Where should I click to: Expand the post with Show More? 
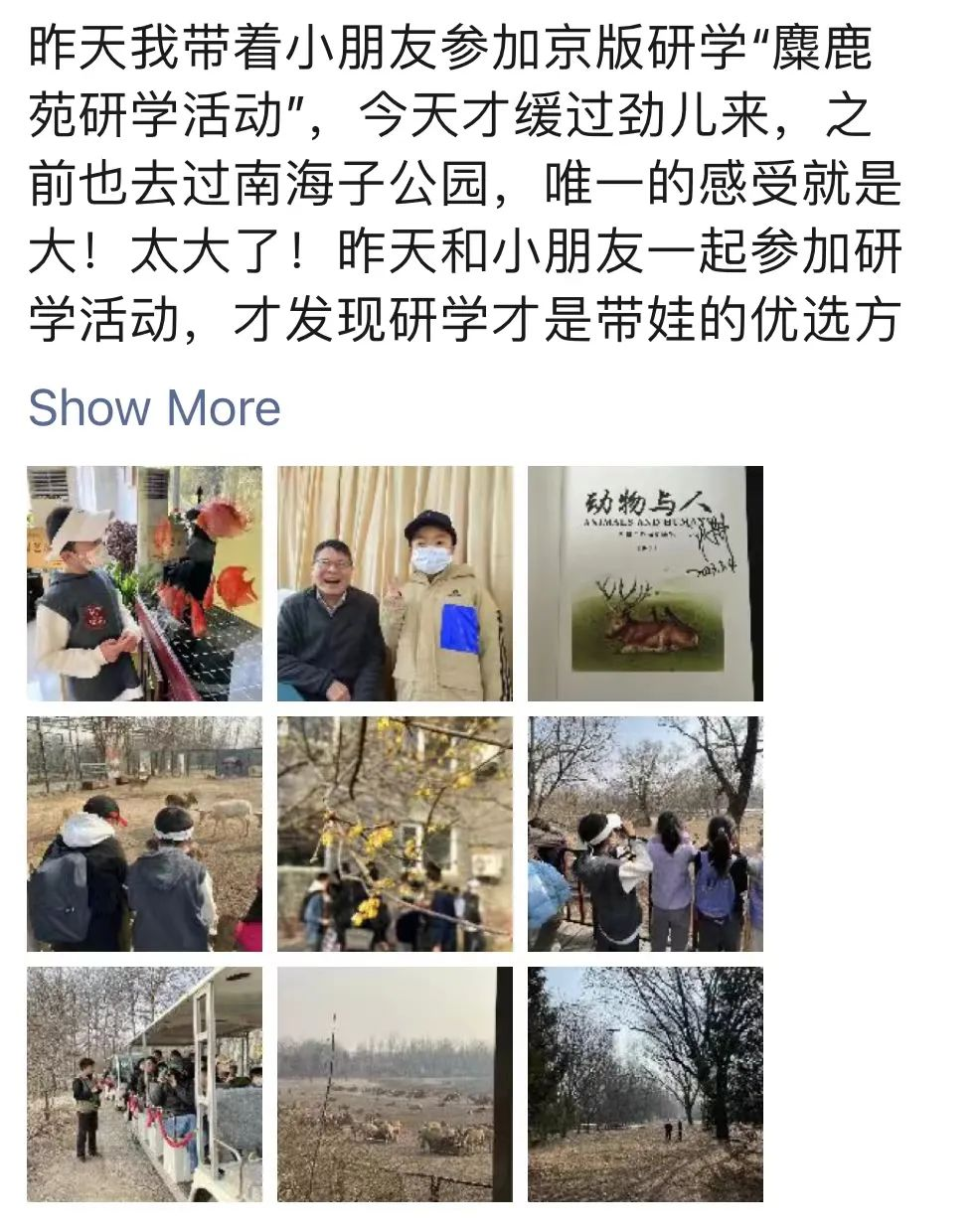[154, 408]
